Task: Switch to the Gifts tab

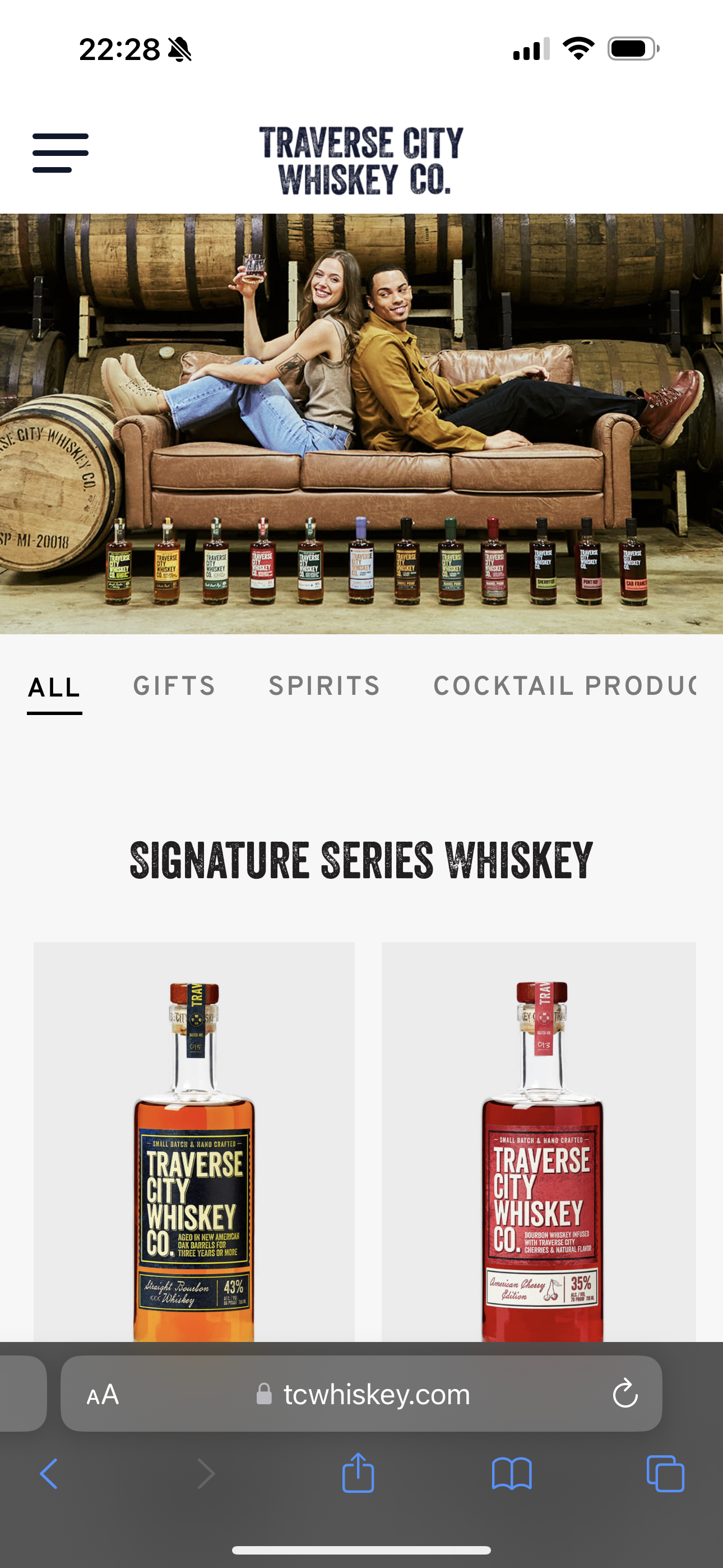Action: (174, 686)
